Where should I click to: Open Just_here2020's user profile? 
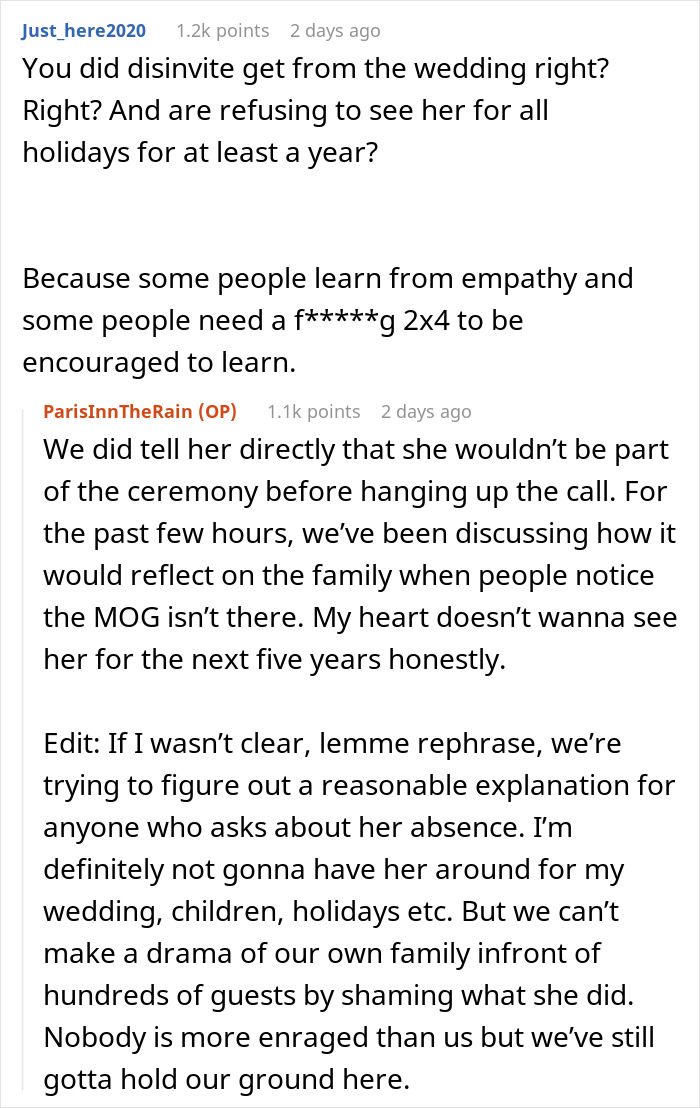pos(84,31)
